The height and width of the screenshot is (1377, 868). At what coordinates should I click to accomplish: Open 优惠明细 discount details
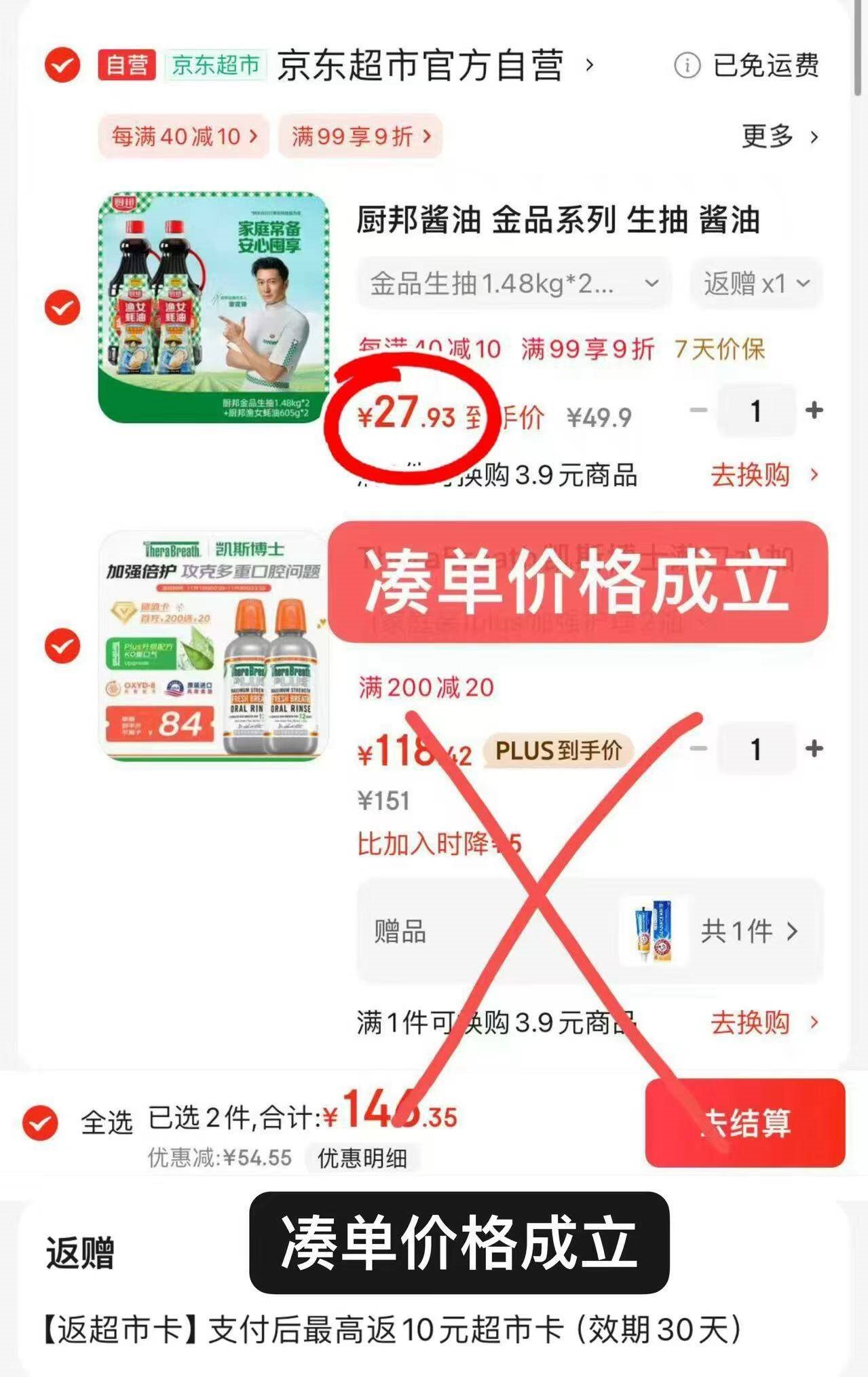pyautogui.click(x=362, y=1158)
